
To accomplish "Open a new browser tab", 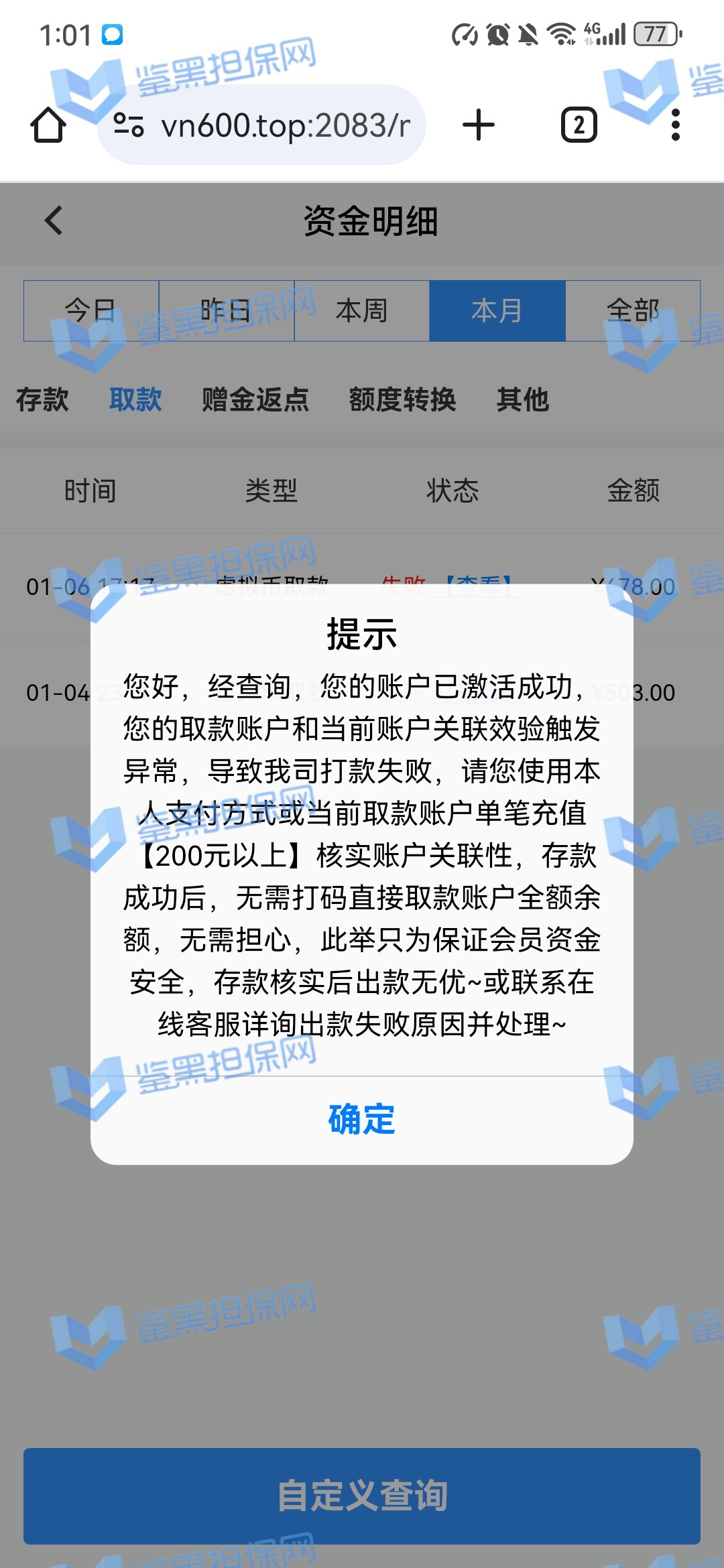I will pyautogui.click(x=479, y=125).
